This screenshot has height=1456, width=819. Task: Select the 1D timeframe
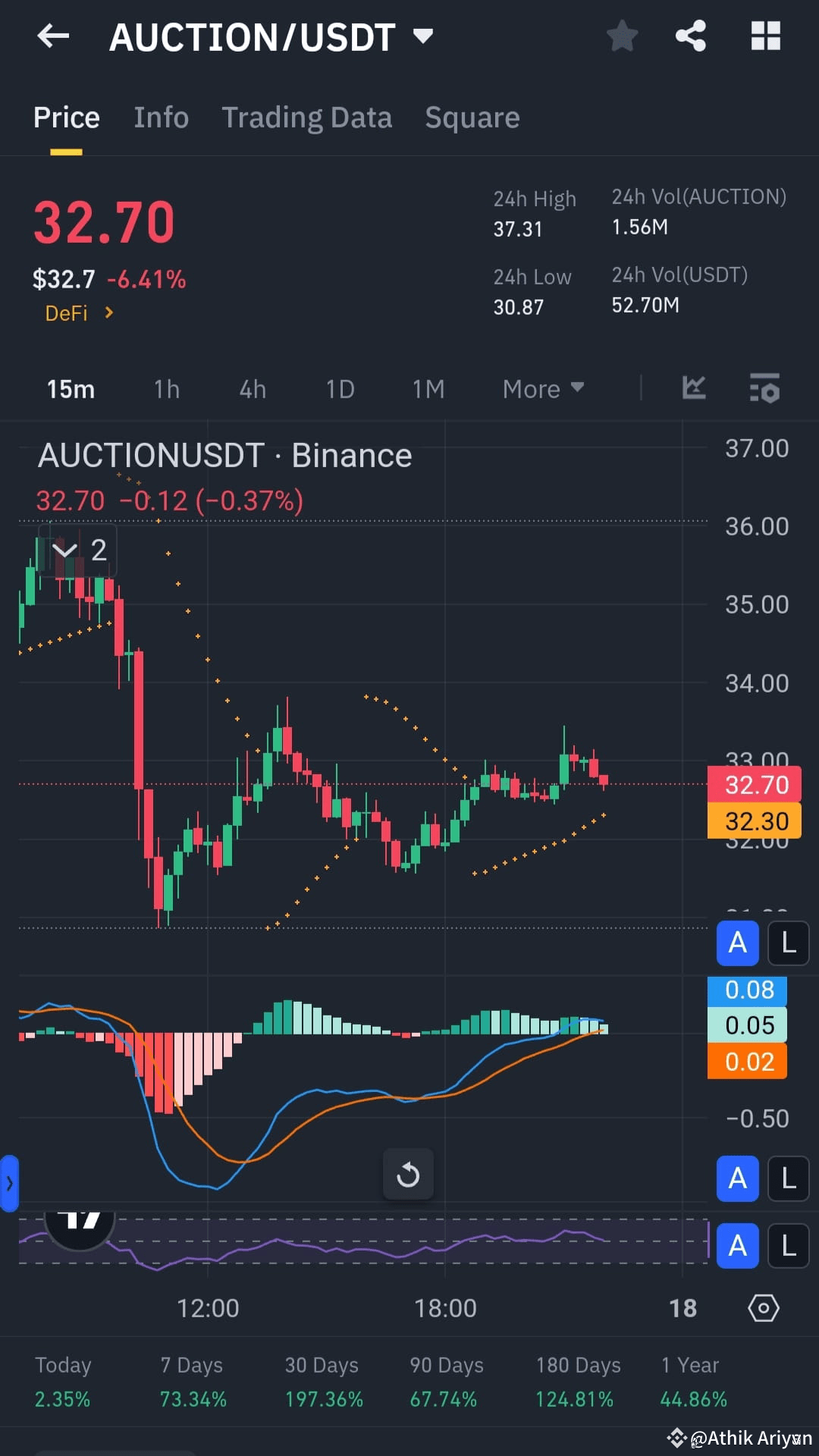point(339,388)
